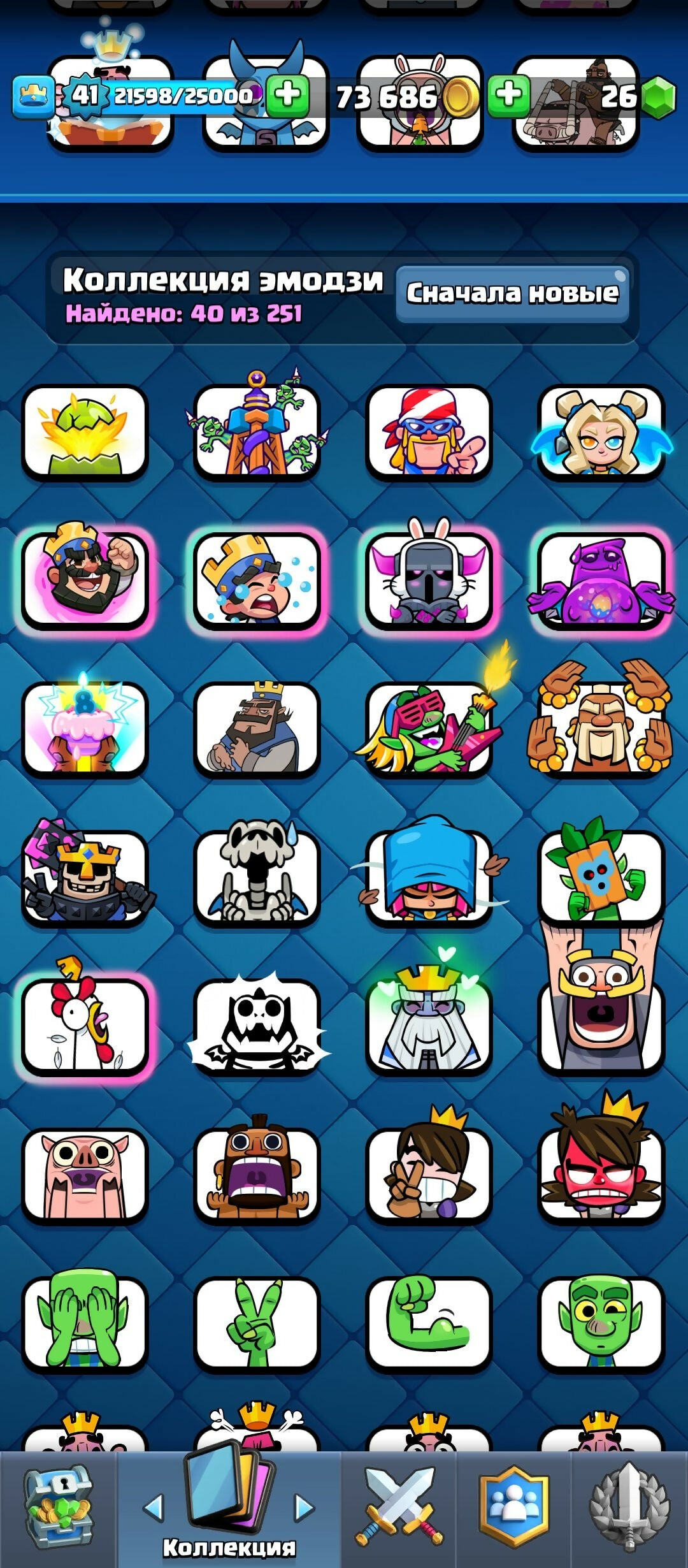This screenshot has width=688, height=1568.
Task: Pick the goblin flexing arm emote
Action: pyautogui.click(x=429, y=1323)
